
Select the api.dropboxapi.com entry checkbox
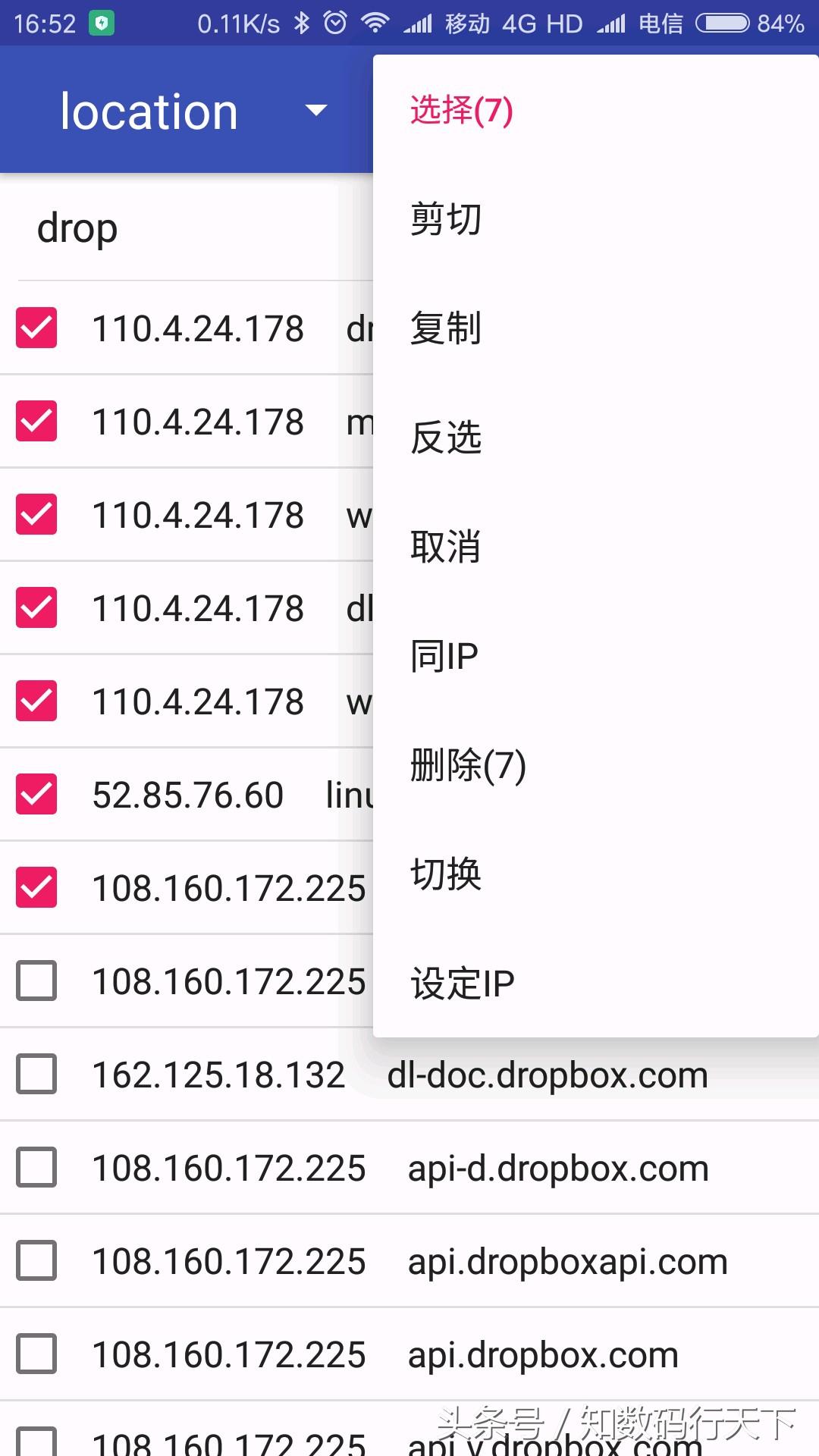click(36, 1260)
